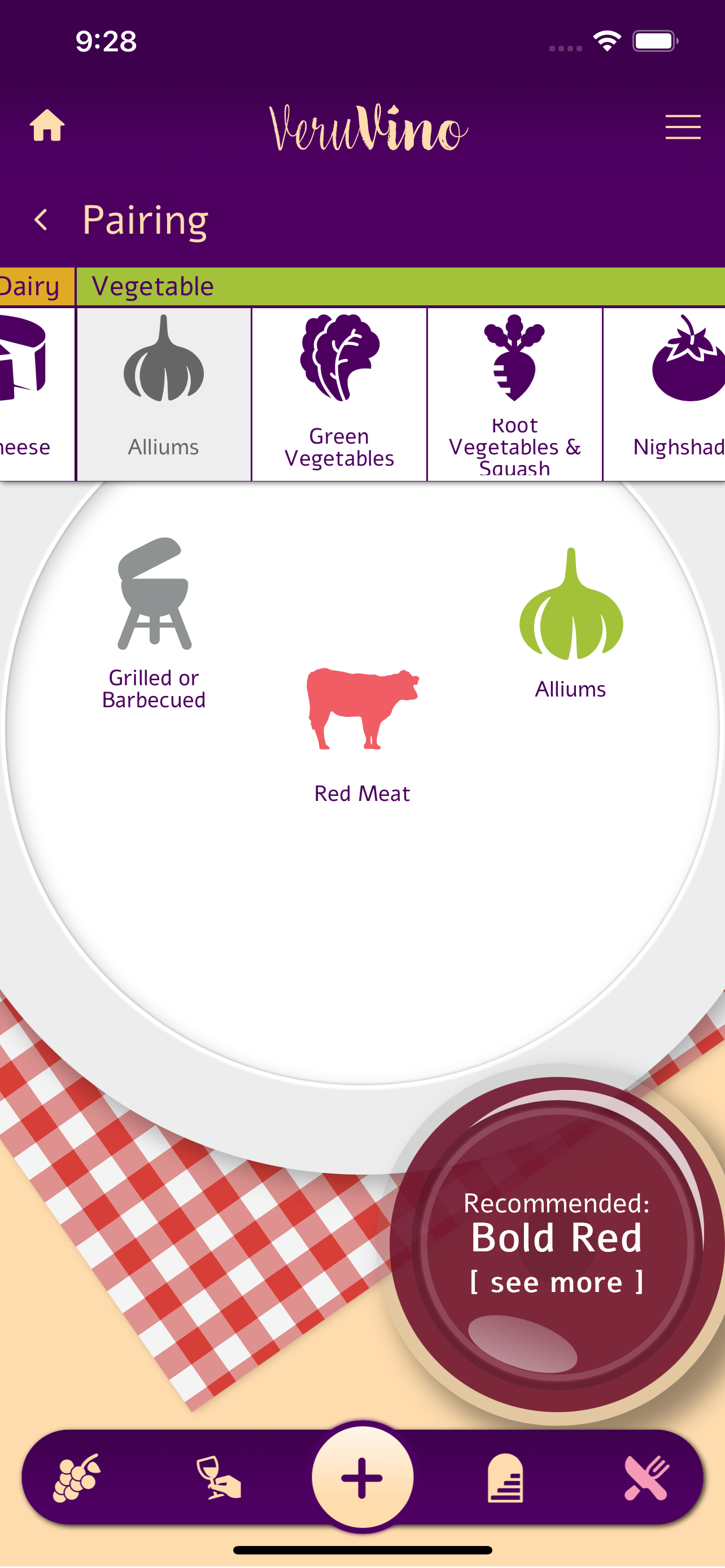Tap Grilled or Barbecued on the plate
Screen dimensions: 725x1568
tap(154, 623)
